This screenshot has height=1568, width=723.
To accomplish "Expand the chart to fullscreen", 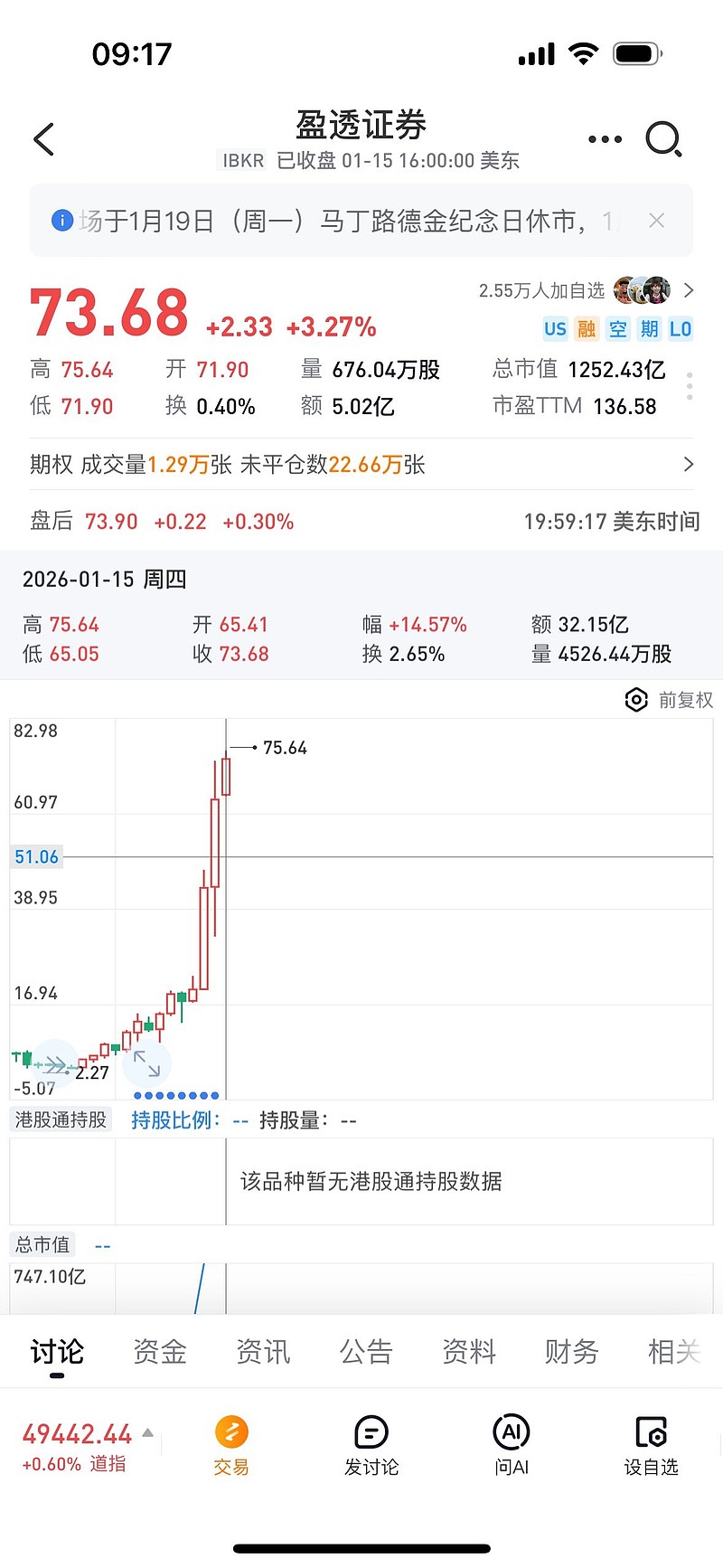I will point(146,1063).
